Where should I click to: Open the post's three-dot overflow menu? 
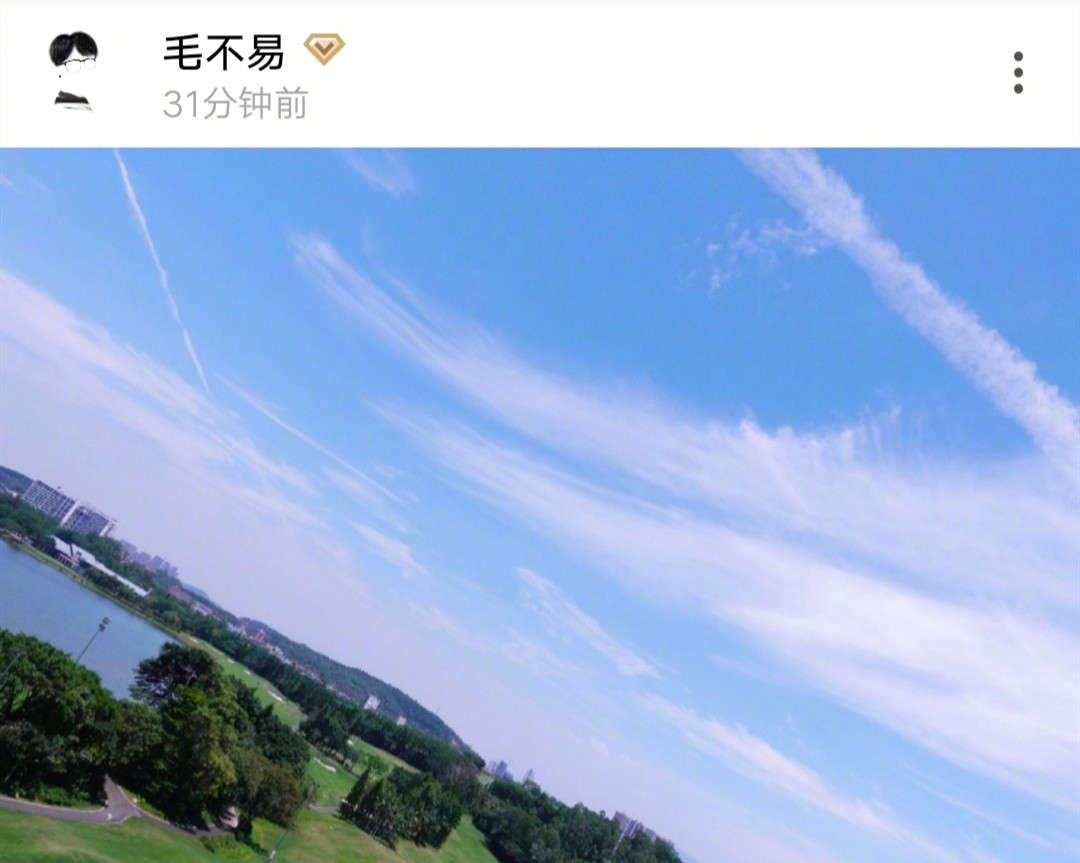(x=1018, y=73)
